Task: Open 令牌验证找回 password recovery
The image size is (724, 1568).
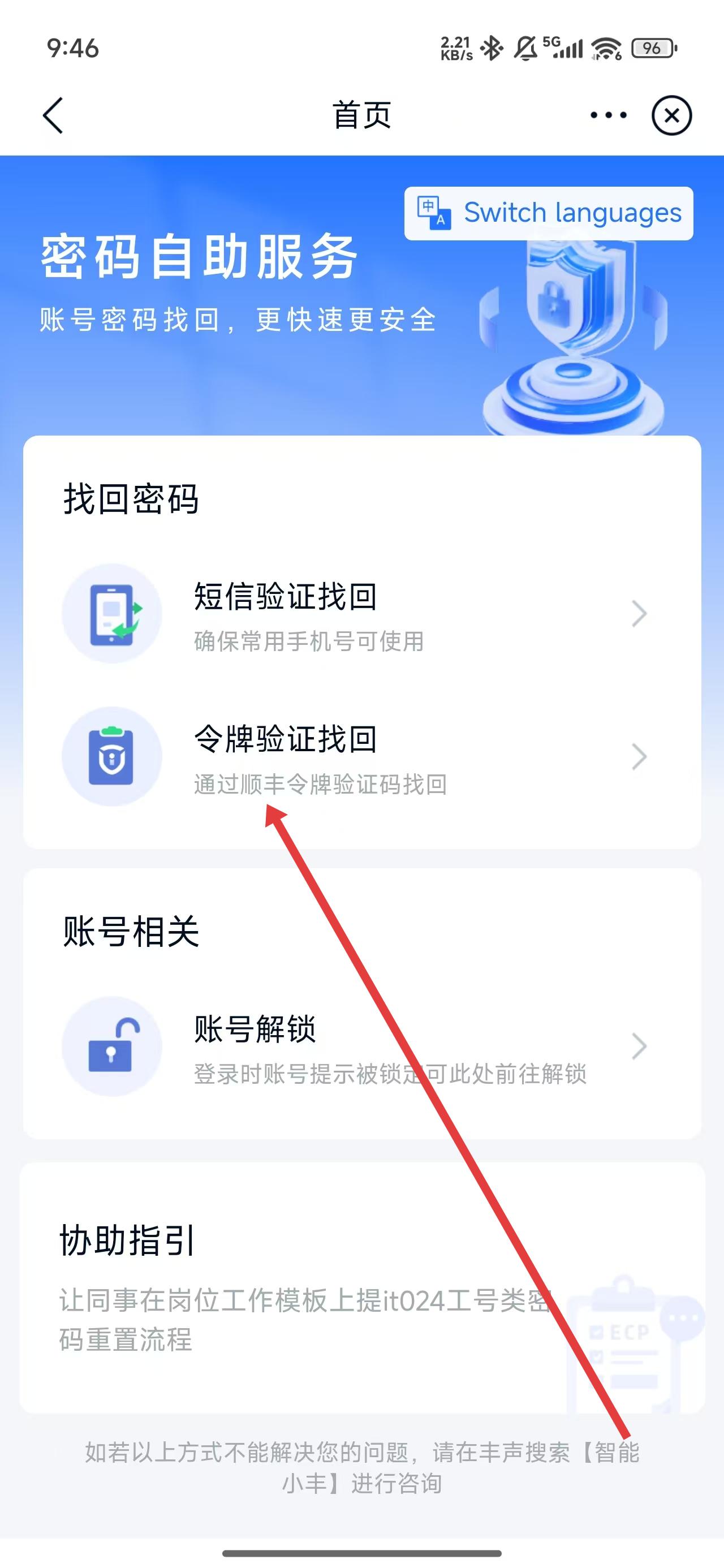Action: click(361, 757)
